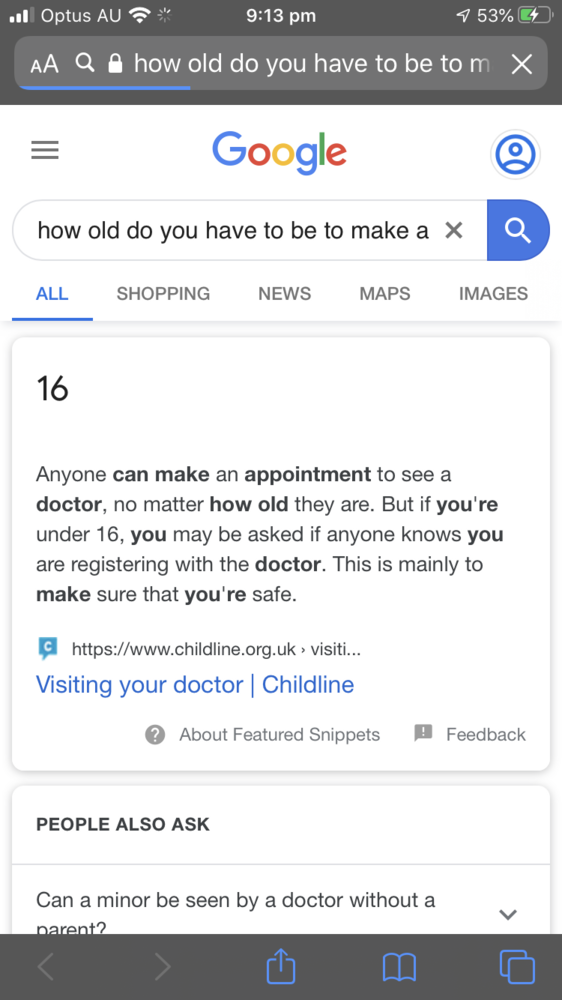562x1000 pixels.
Task: Open Safari bookmarks book icon
Action: pos(399,967)
